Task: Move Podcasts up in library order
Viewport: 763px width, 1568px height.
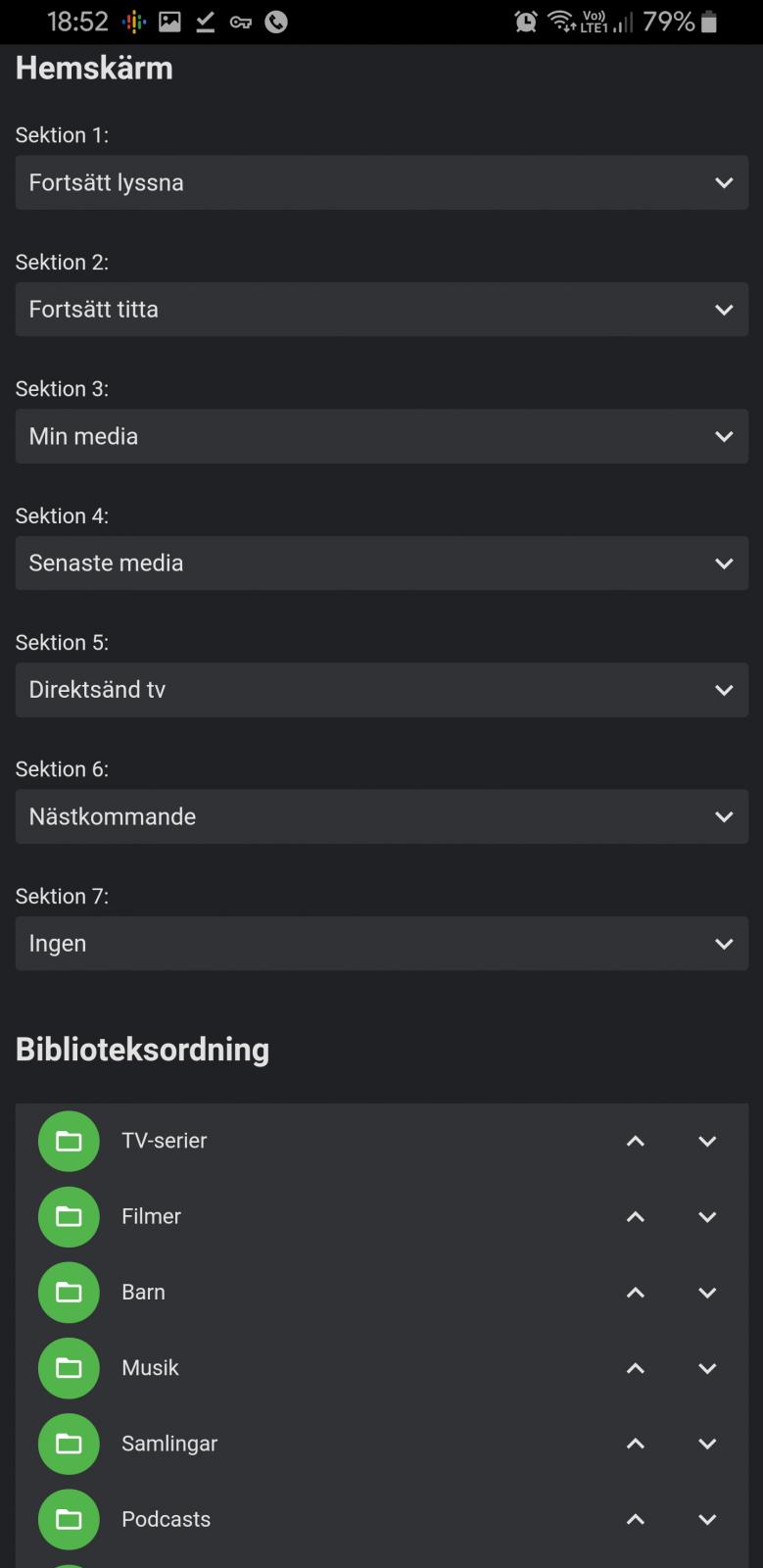Action: (x=636, y=1519)
